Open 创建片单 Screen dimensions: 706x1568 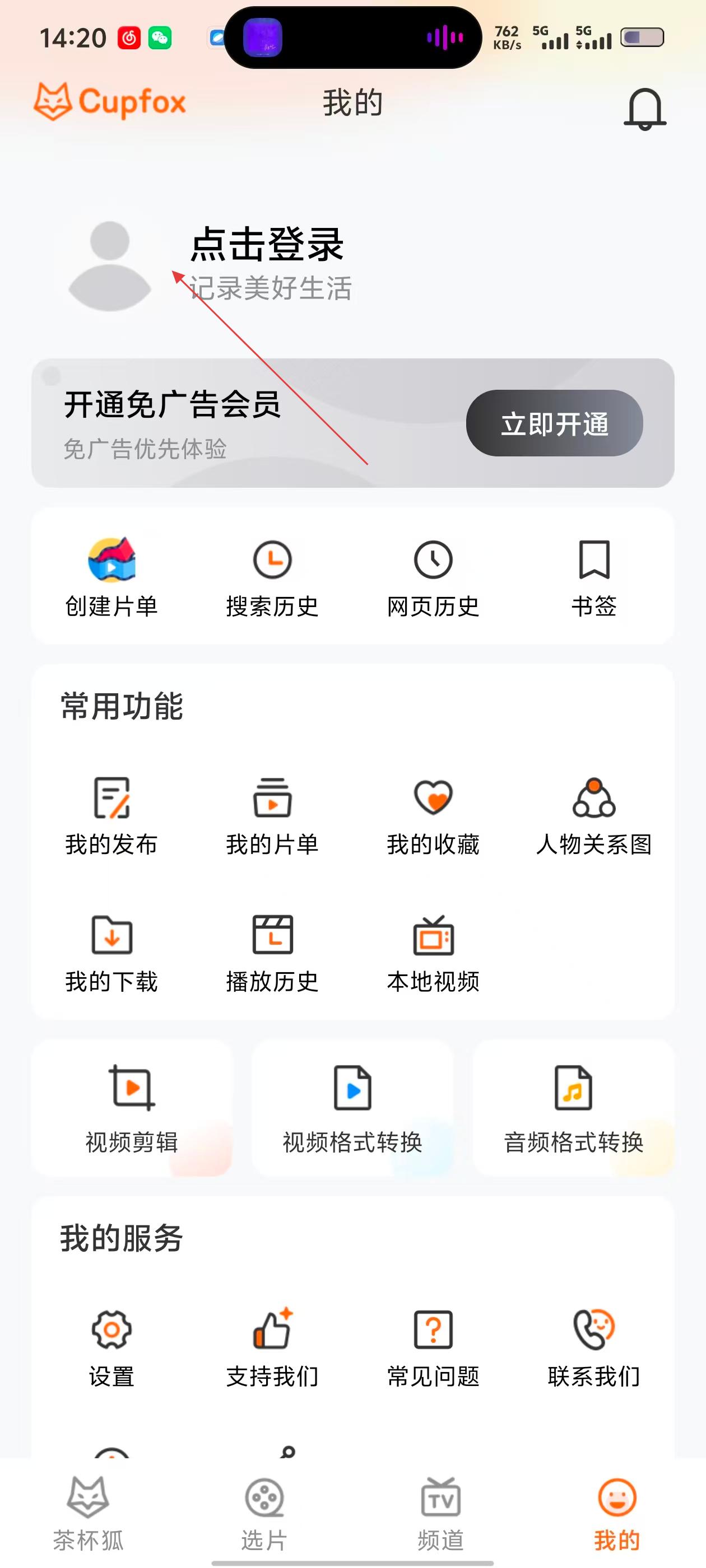[x=112, y=576]
